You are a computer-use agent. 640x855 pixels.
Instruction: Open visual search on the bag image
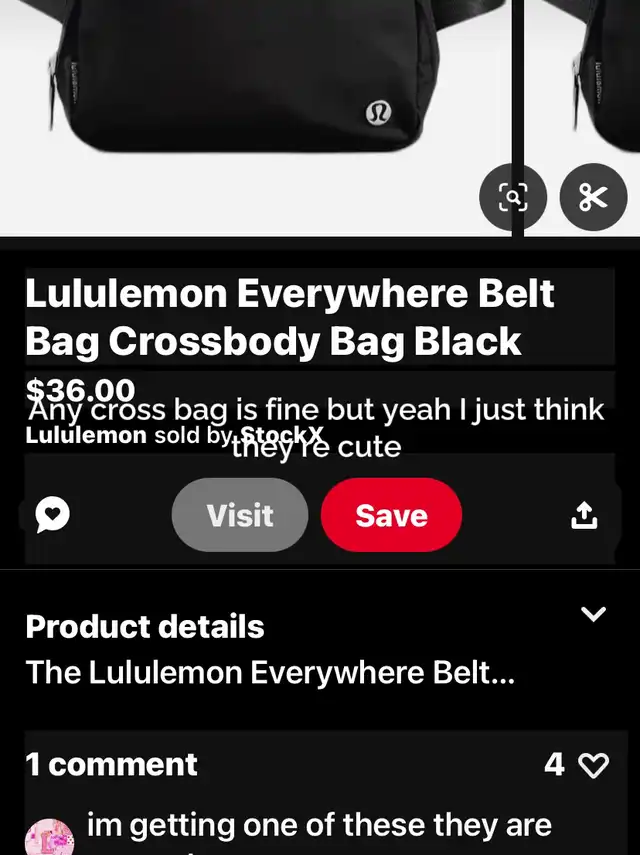coord(513,197)
